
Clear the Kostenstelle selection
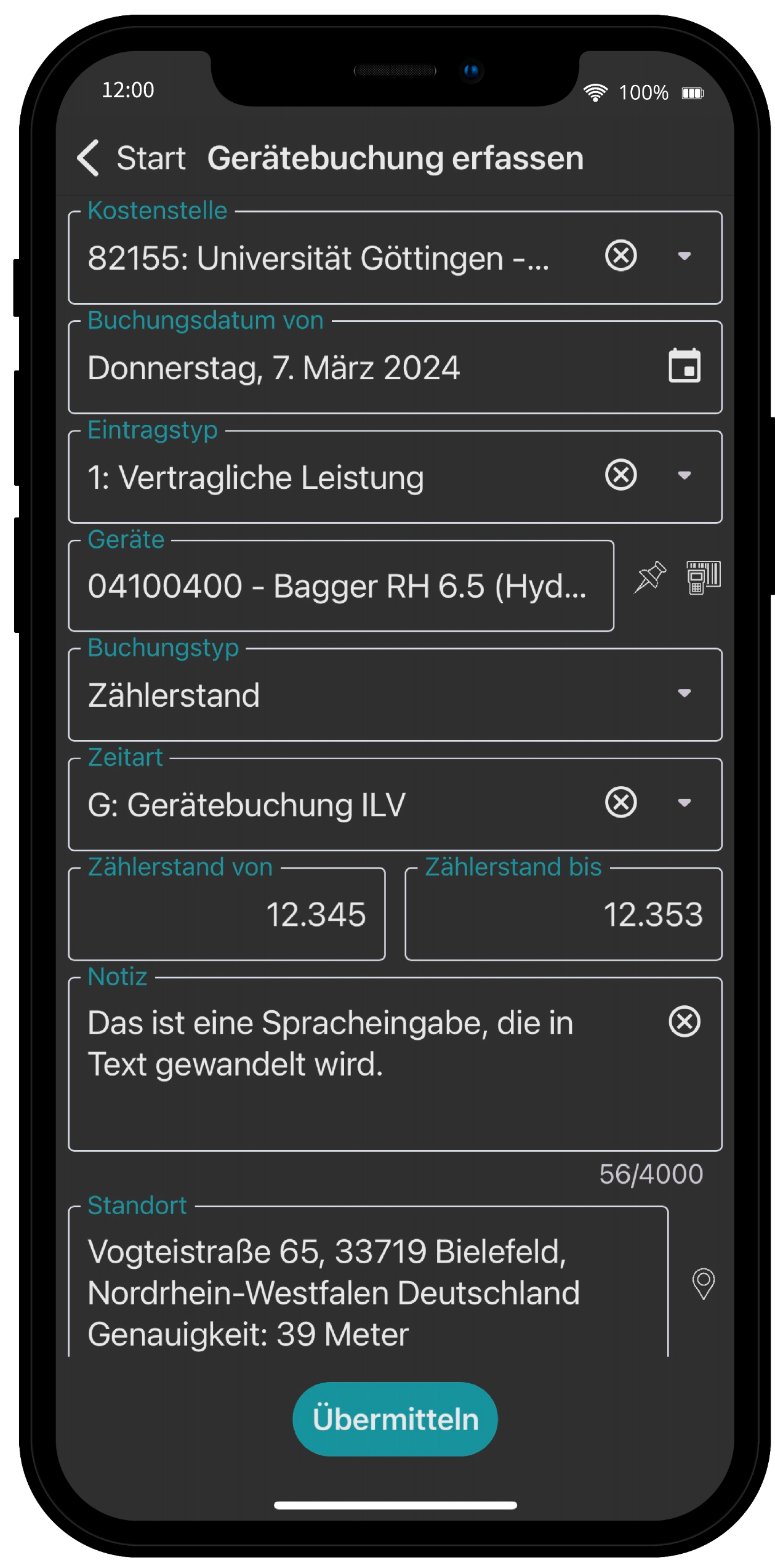pos(620,256)
